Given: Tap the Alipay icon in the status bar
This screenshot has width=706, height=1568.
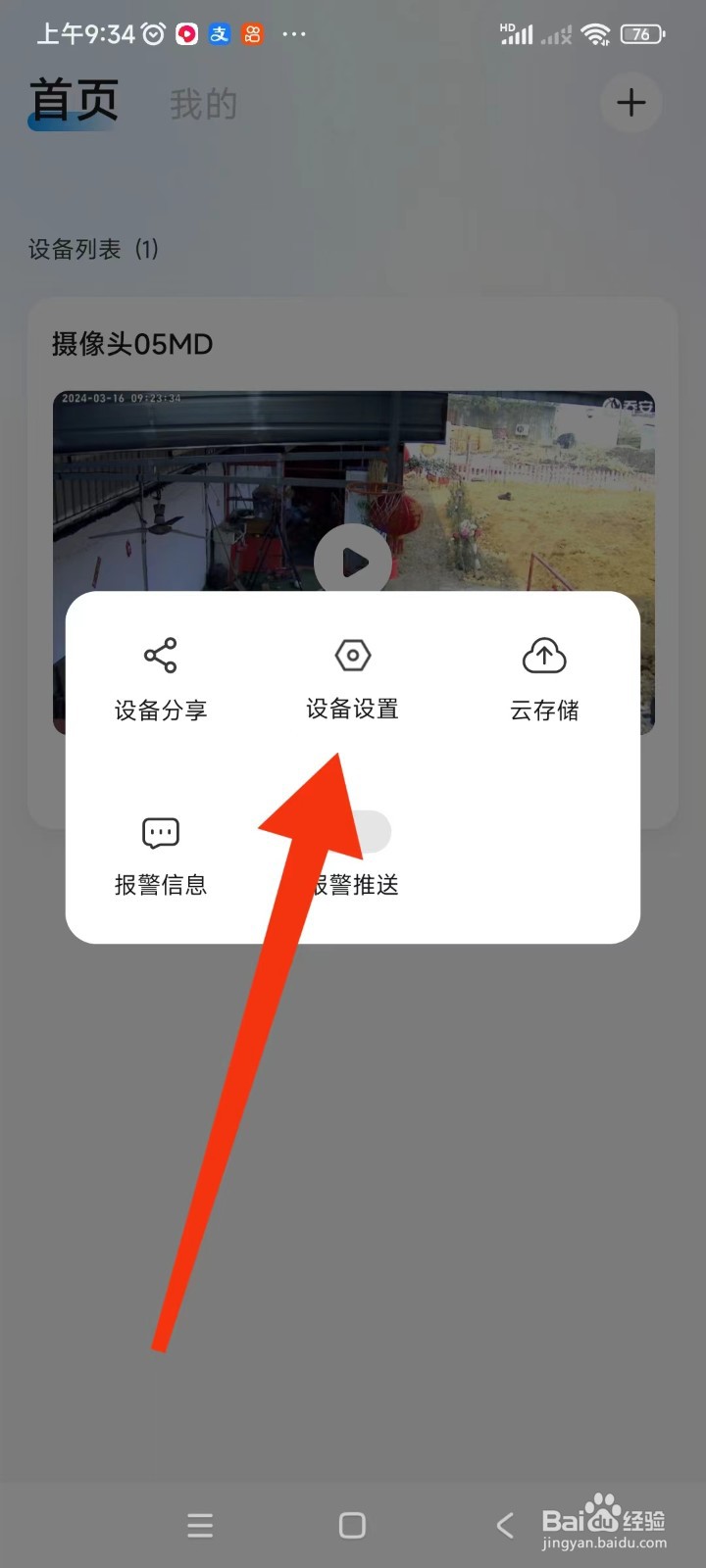Looking at the screenshot, I should [219, 33].
